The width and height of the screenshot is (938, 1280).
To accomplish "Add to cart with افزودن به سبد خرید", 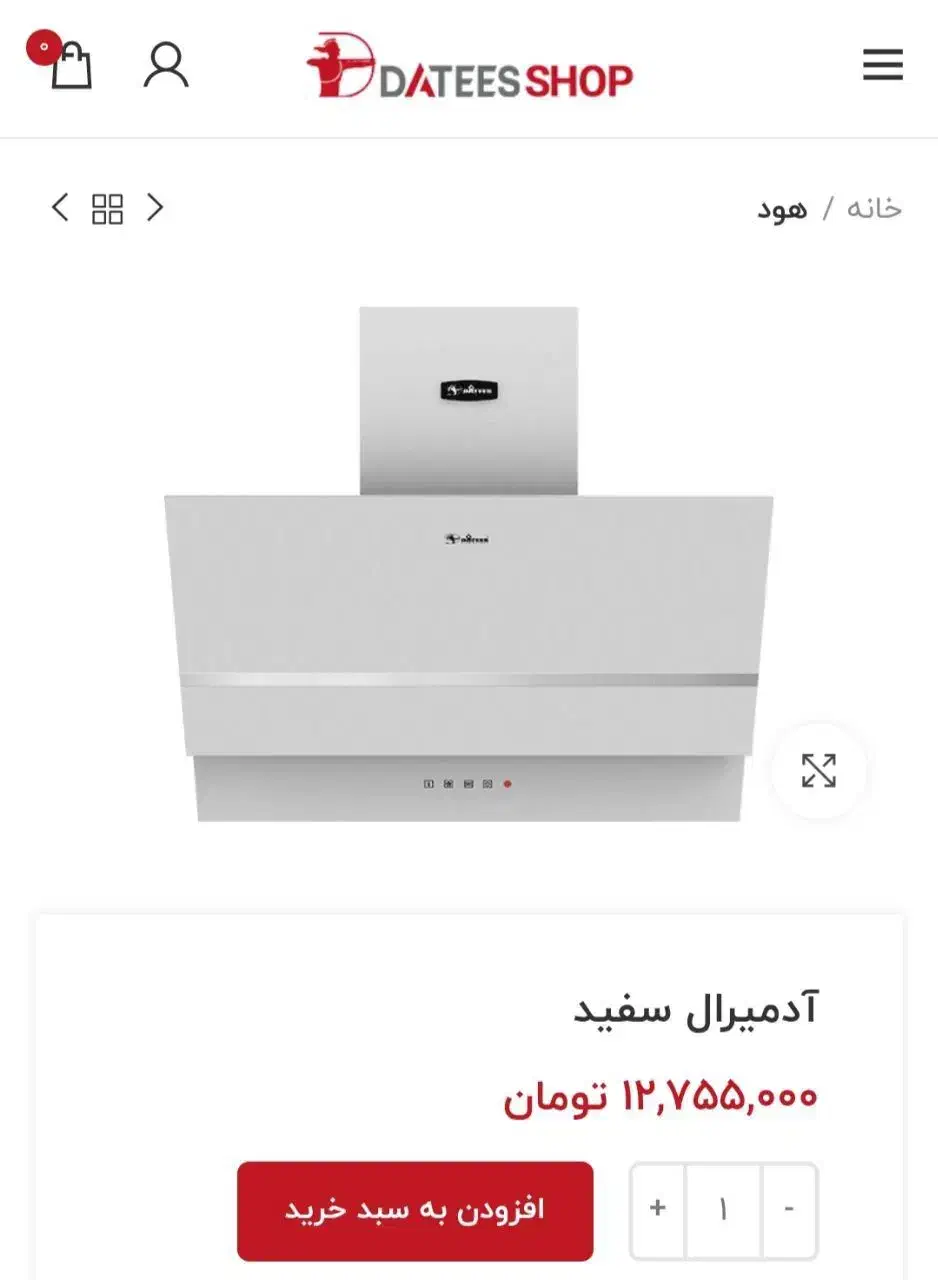I will 415,1210.
